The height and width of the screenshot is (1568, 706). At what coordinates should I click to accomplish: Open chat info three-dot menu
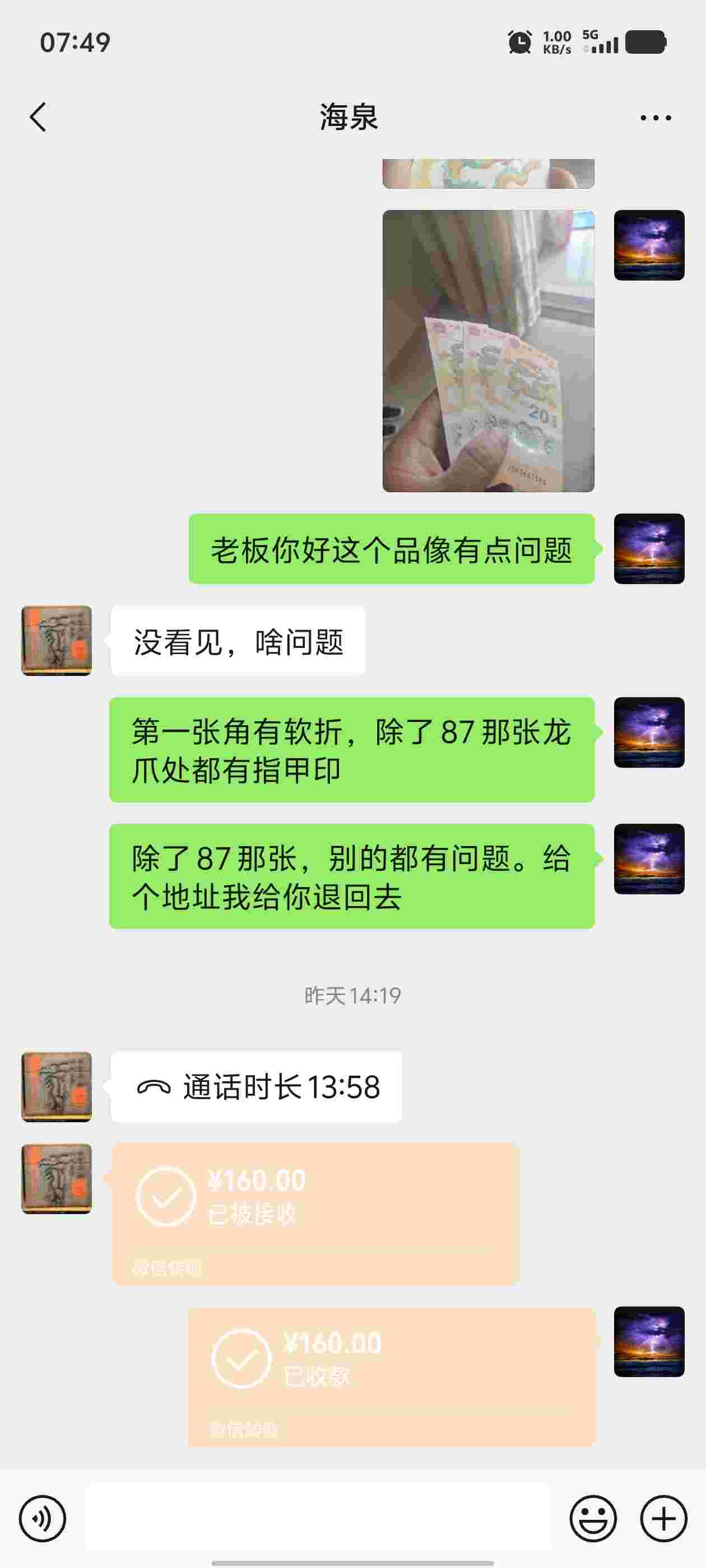pos(656,118)
